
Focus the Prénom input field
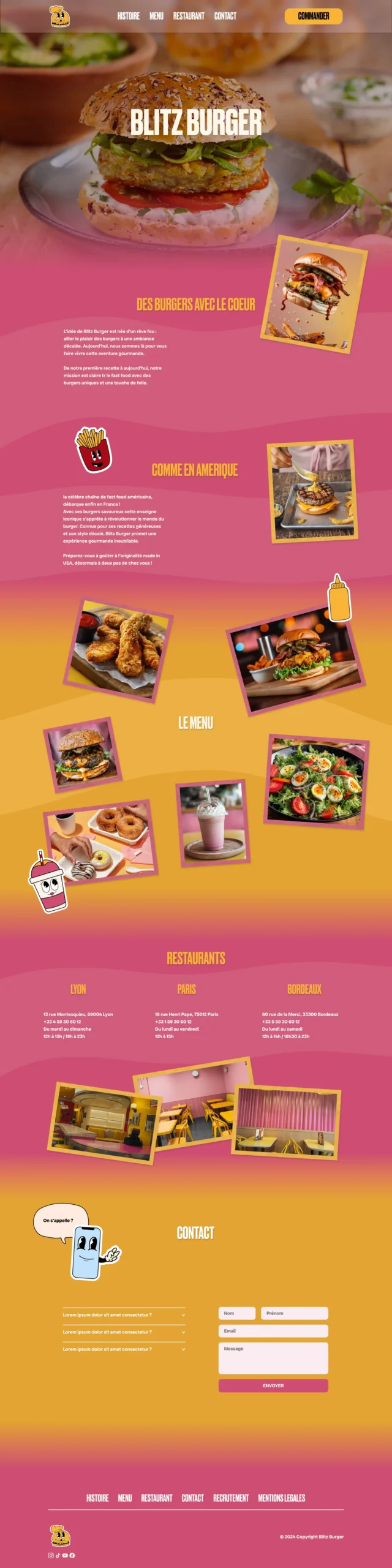click(x=295, y=1313)
